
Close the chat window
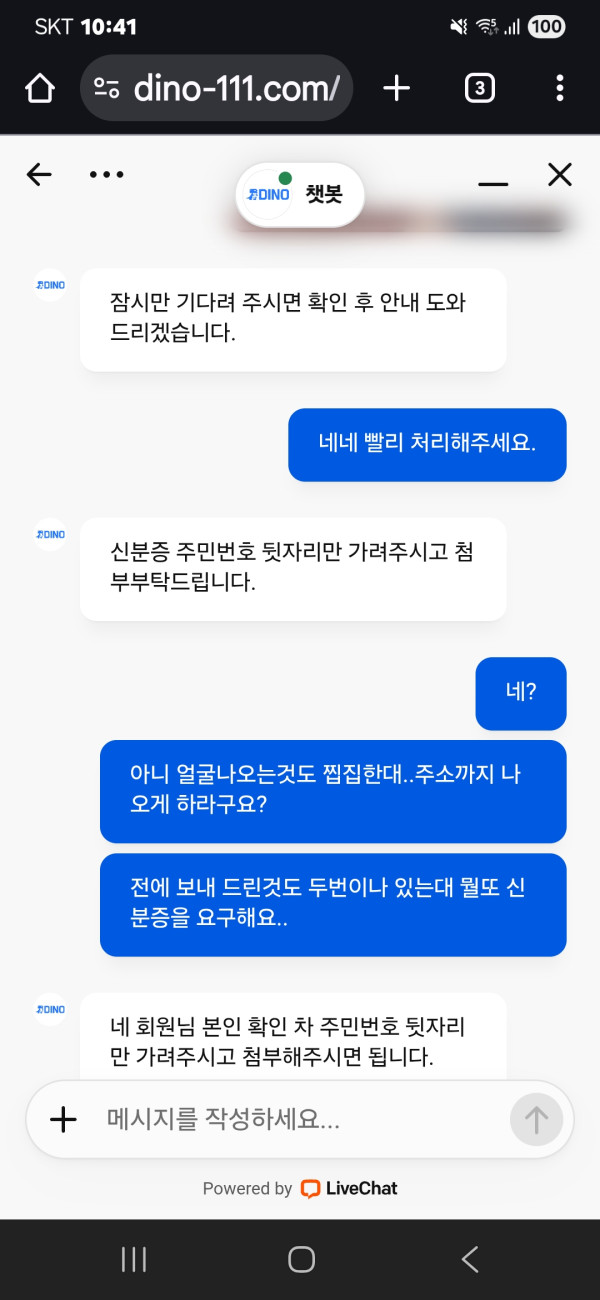[x=559, y=175]
